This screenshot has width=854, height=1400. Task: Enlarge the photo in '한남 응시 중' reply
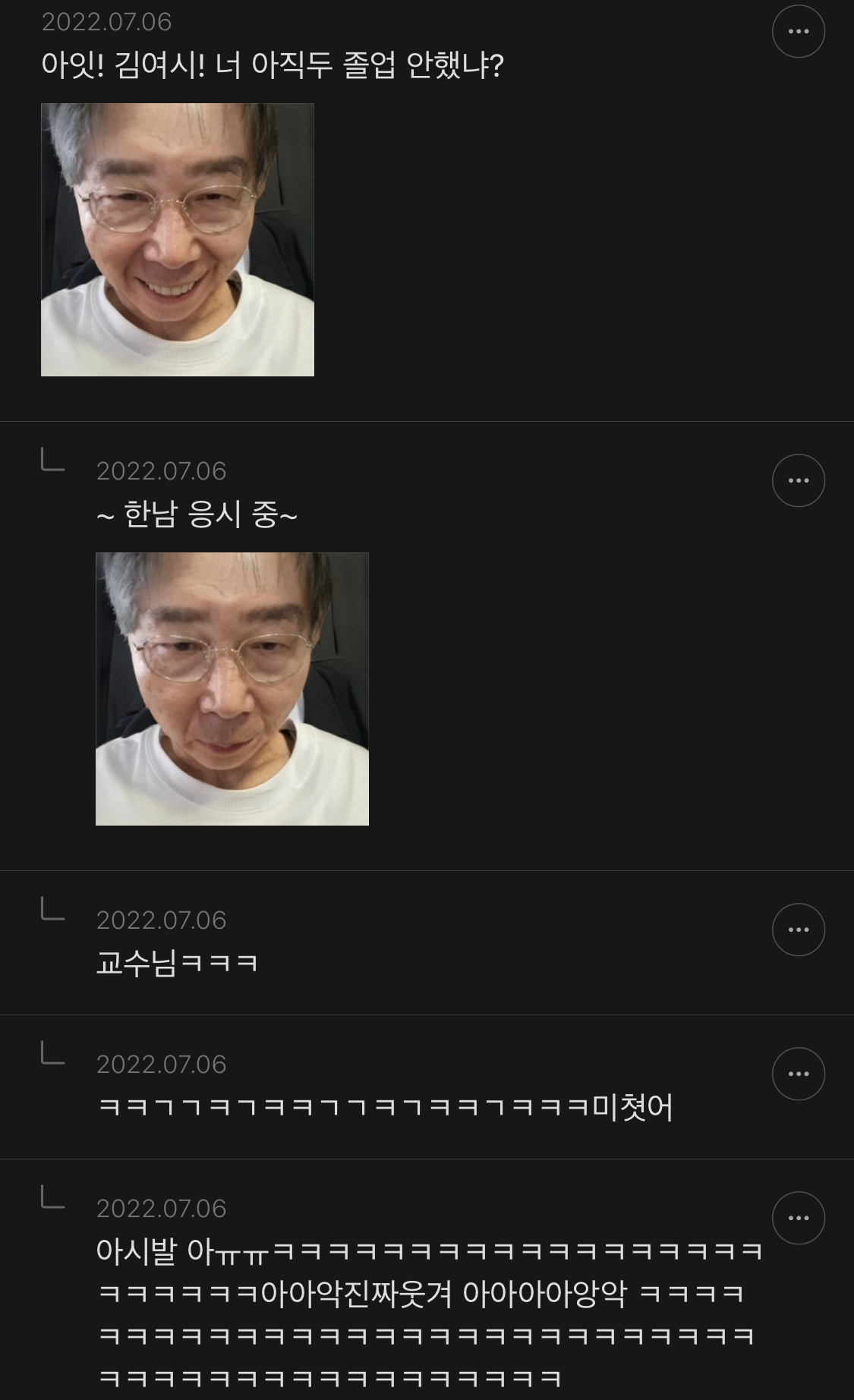tap(232, 689)
